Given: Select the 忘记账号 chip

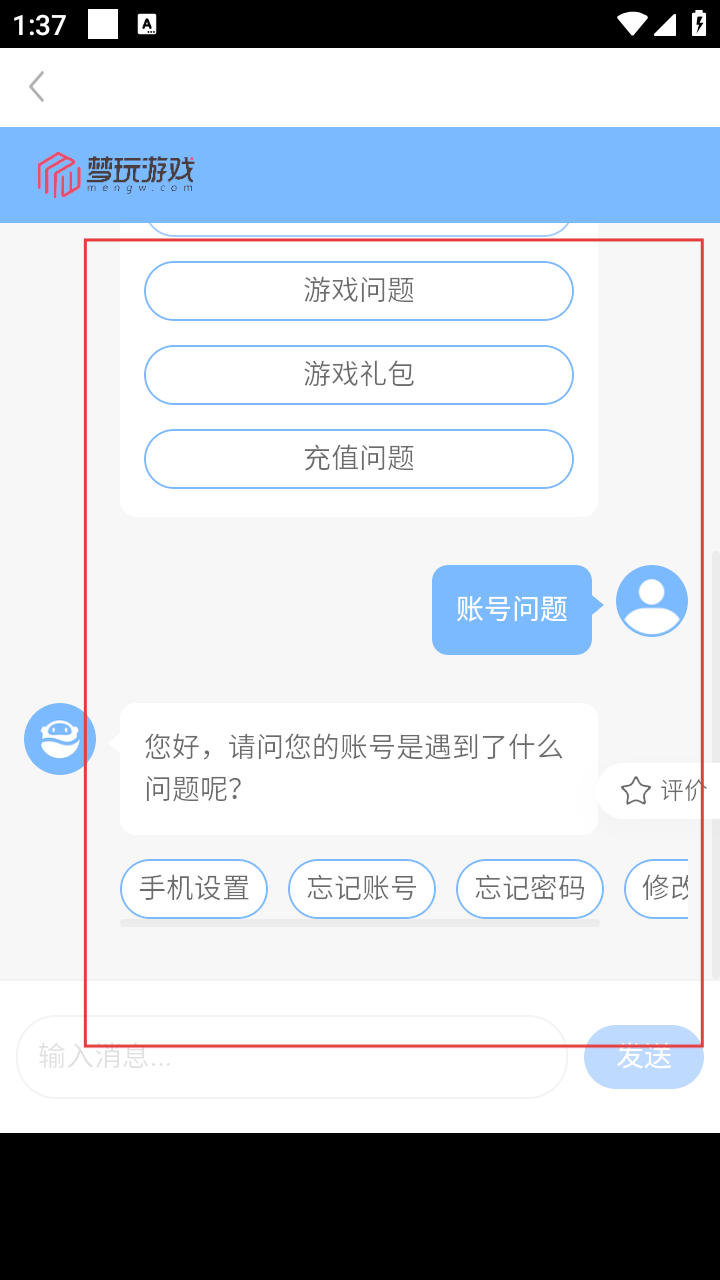Looking at the screenshot, I should pos(362,888).
